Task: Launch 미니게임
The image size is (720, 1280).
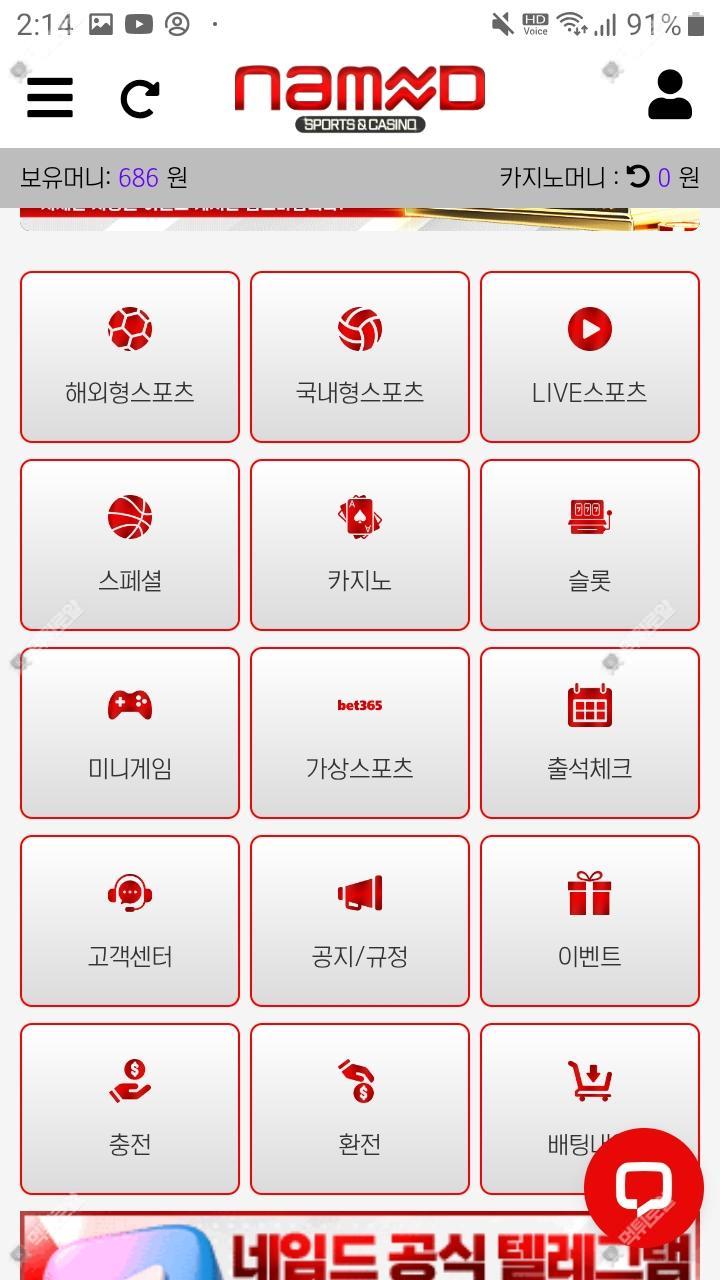Action: point(130,733)
